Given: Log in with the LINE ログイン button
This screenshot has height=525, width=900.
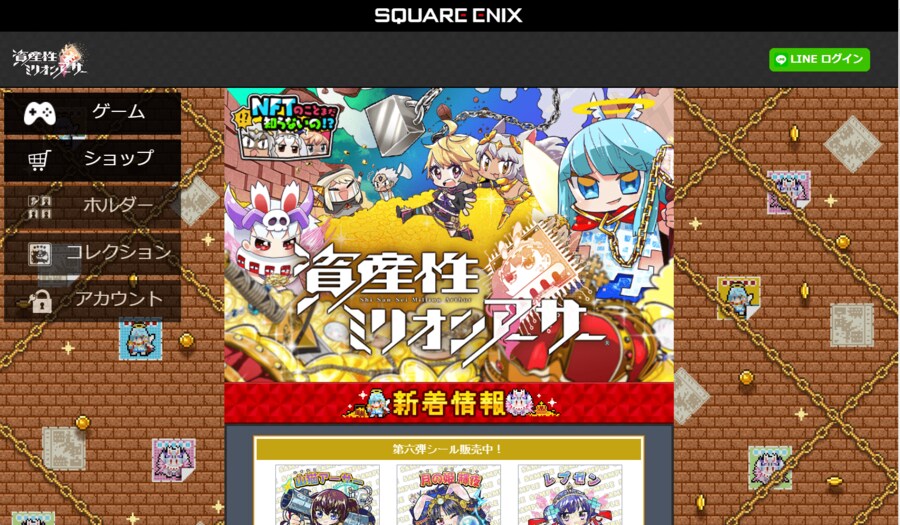Looking at the screenshot, I should [819, 59].
